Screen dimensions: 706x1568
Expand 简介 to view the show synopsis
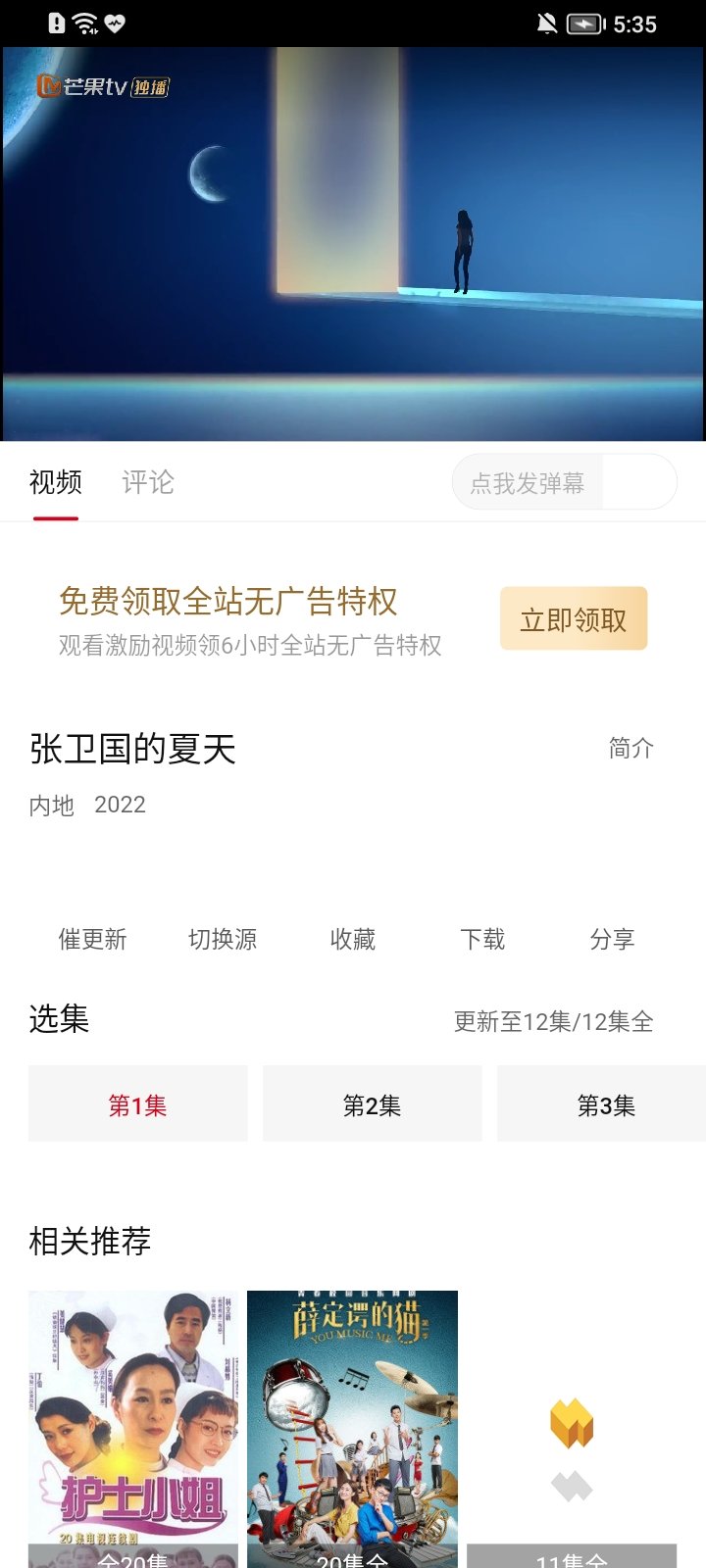pos(629,749)
